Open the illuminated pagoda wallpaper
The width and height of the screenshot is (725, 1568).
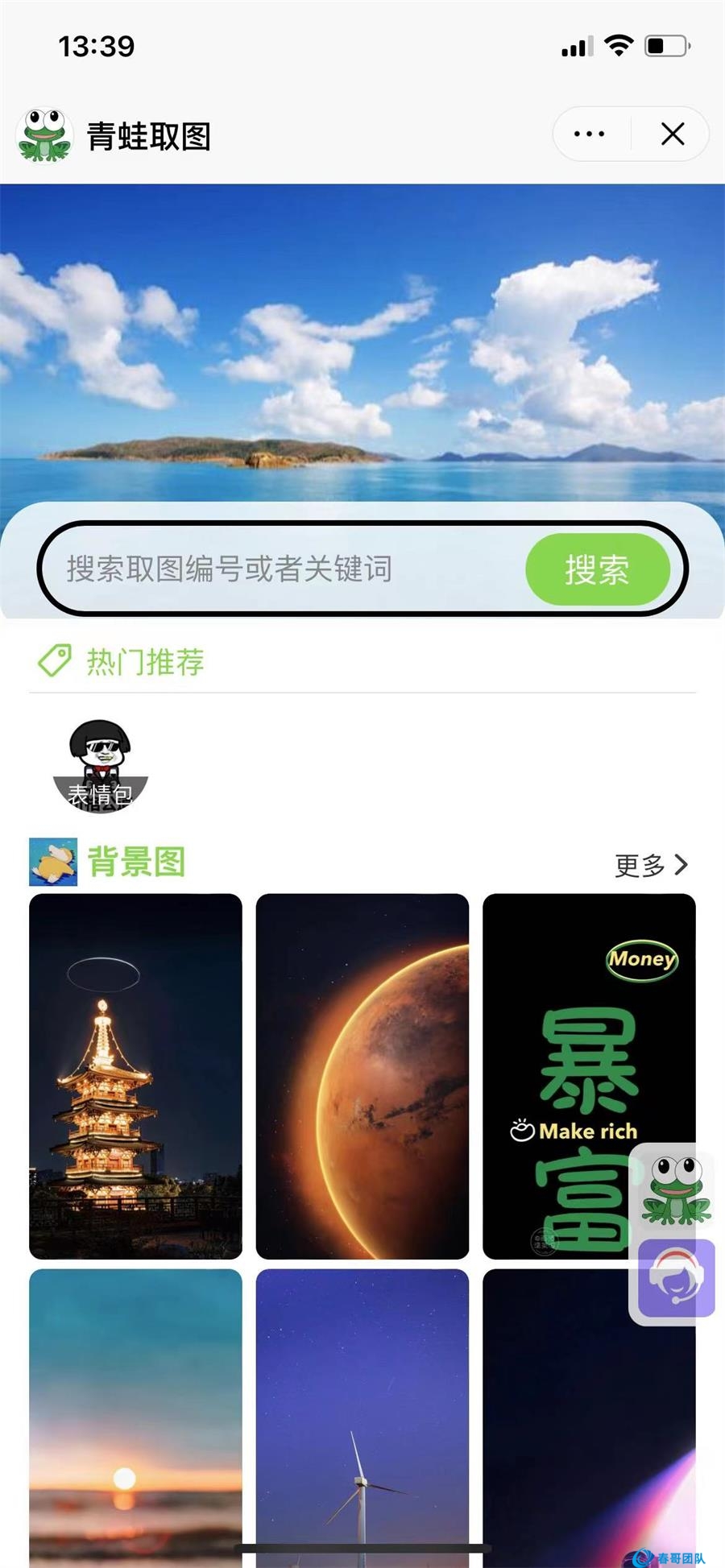(x=135, y=1075)
